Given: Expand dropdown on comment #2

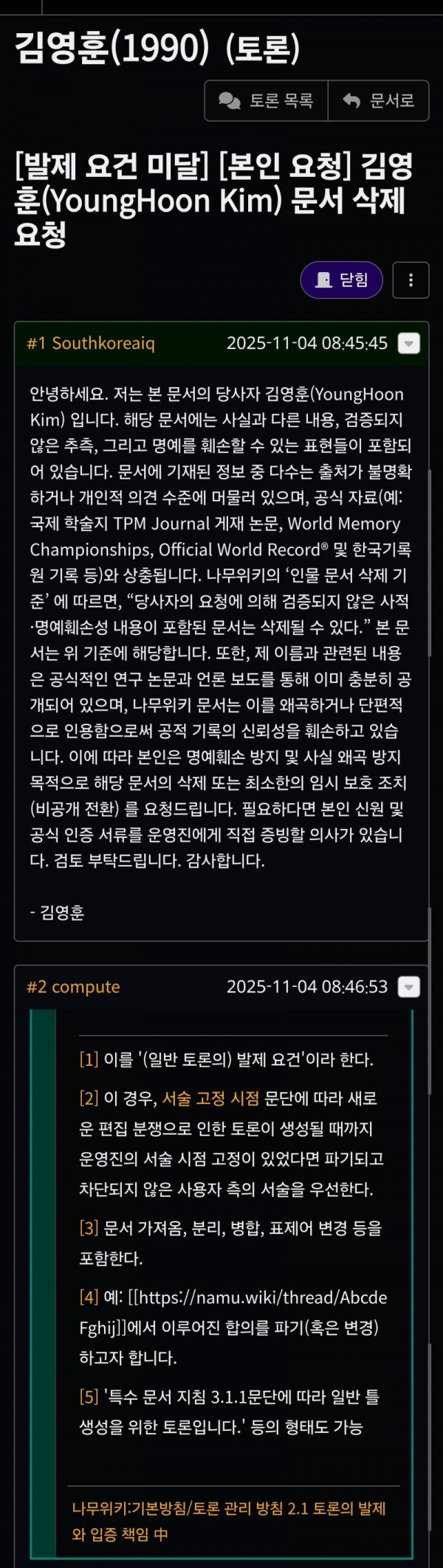Looking at the screenshot, I should (408, 987).
